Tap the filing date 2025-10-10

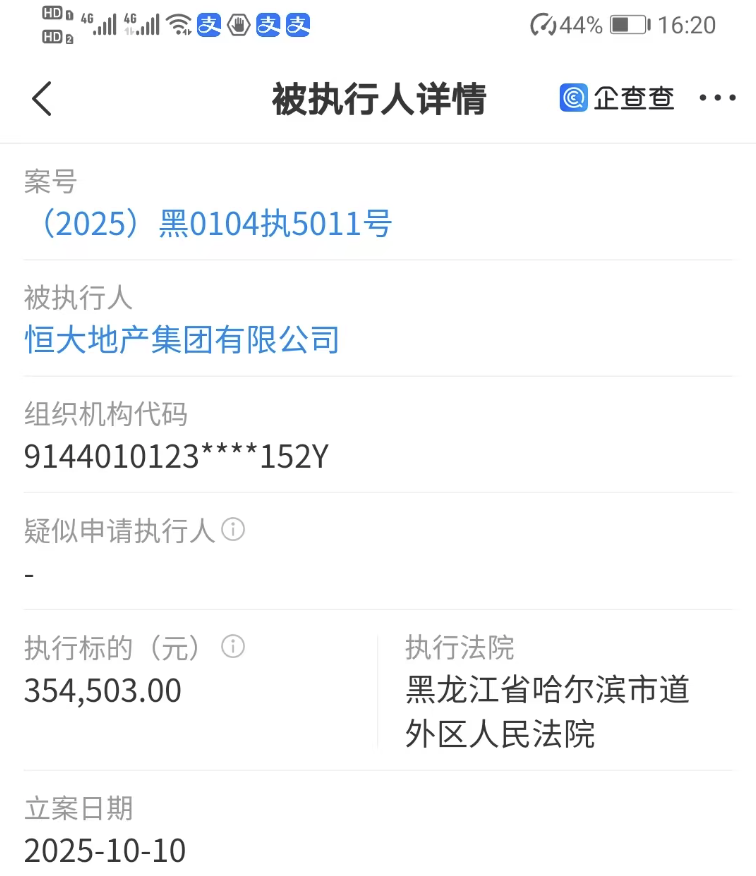click(x=105, y=851)
